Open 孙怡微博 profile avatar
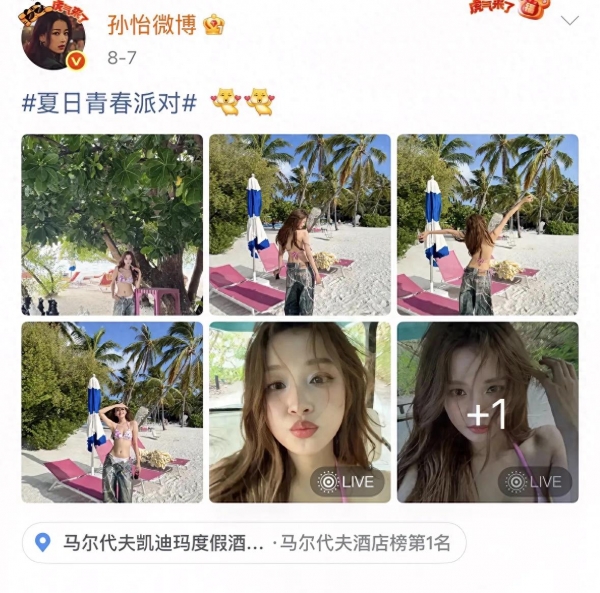The height and width of the screenshot is (593, 600). [x=53, y=38]
